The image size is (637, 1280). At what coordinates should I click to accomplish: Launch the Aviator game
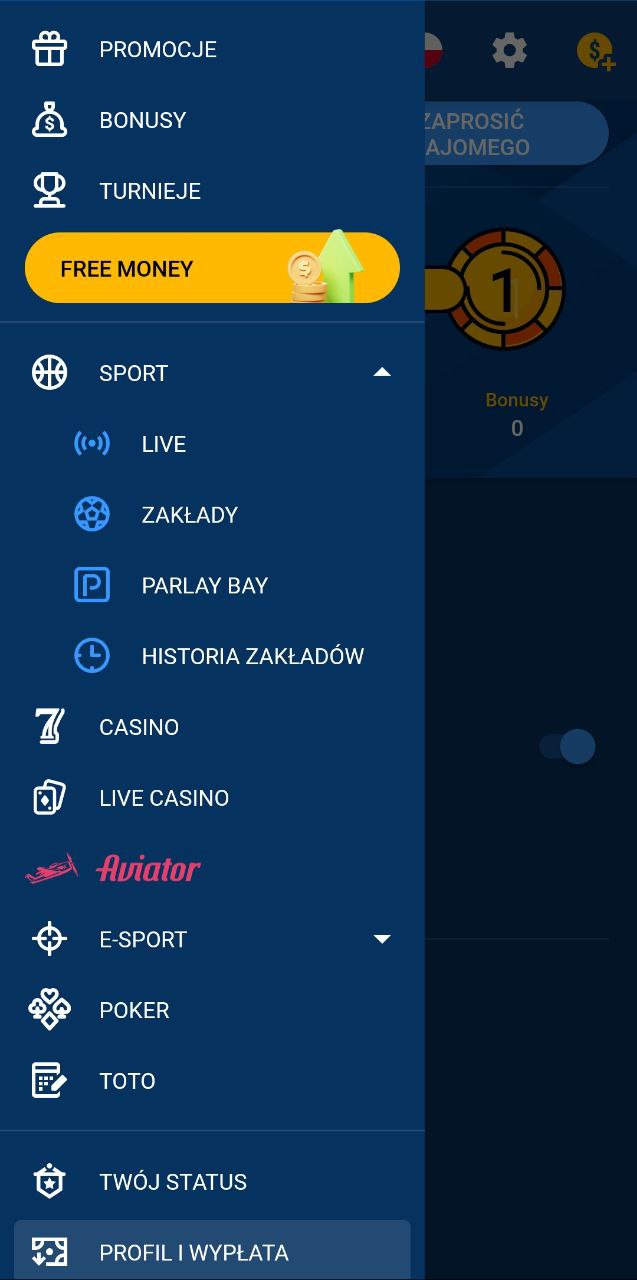click(148, 868)
